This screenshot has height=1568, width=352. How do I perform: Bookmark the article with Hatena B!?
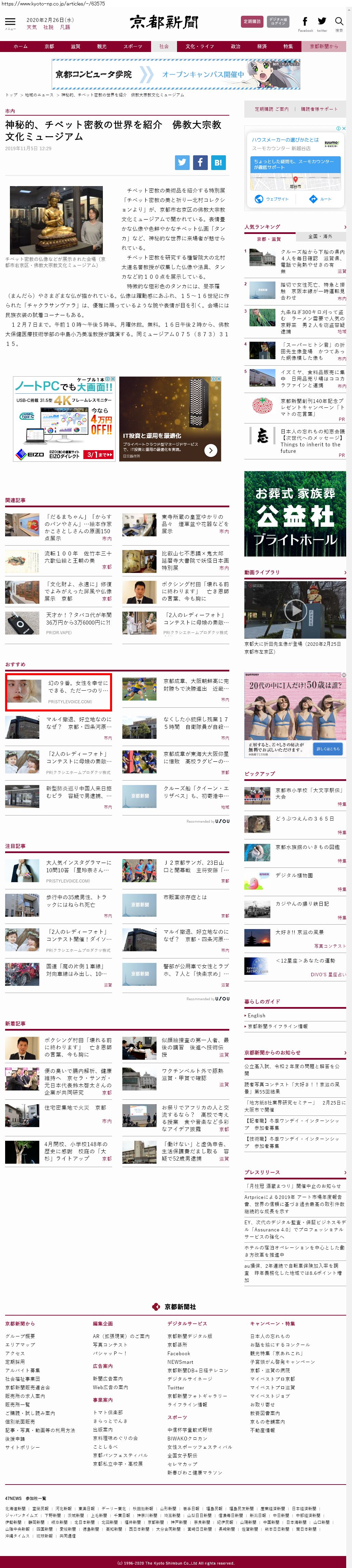coord(218,162)
